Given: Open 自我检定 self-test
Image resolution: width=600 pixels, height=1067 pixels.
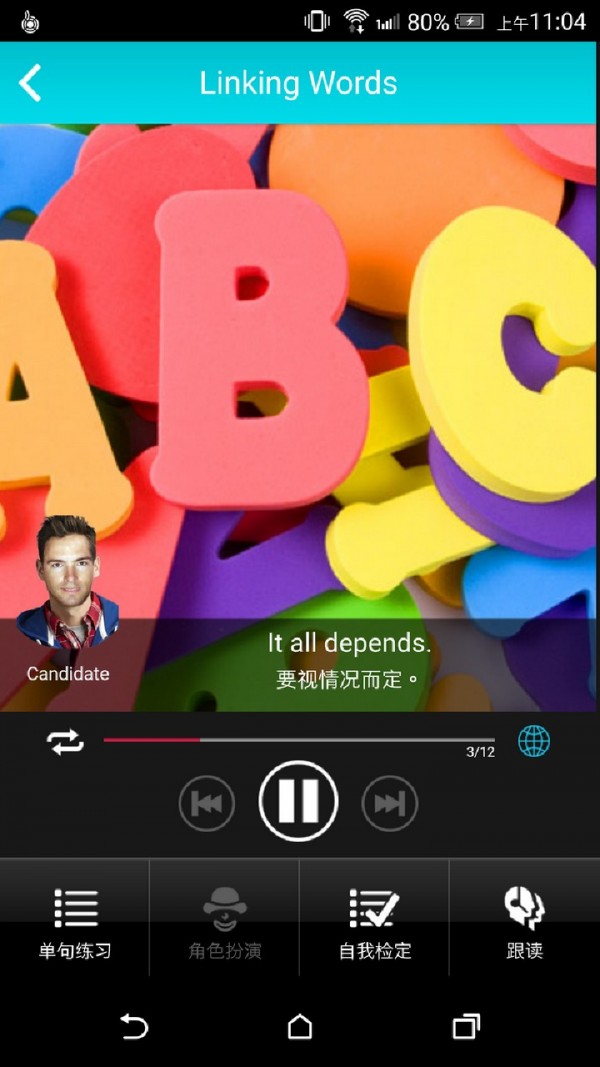Looking at the screenshot, I should [x=374, y=922].
